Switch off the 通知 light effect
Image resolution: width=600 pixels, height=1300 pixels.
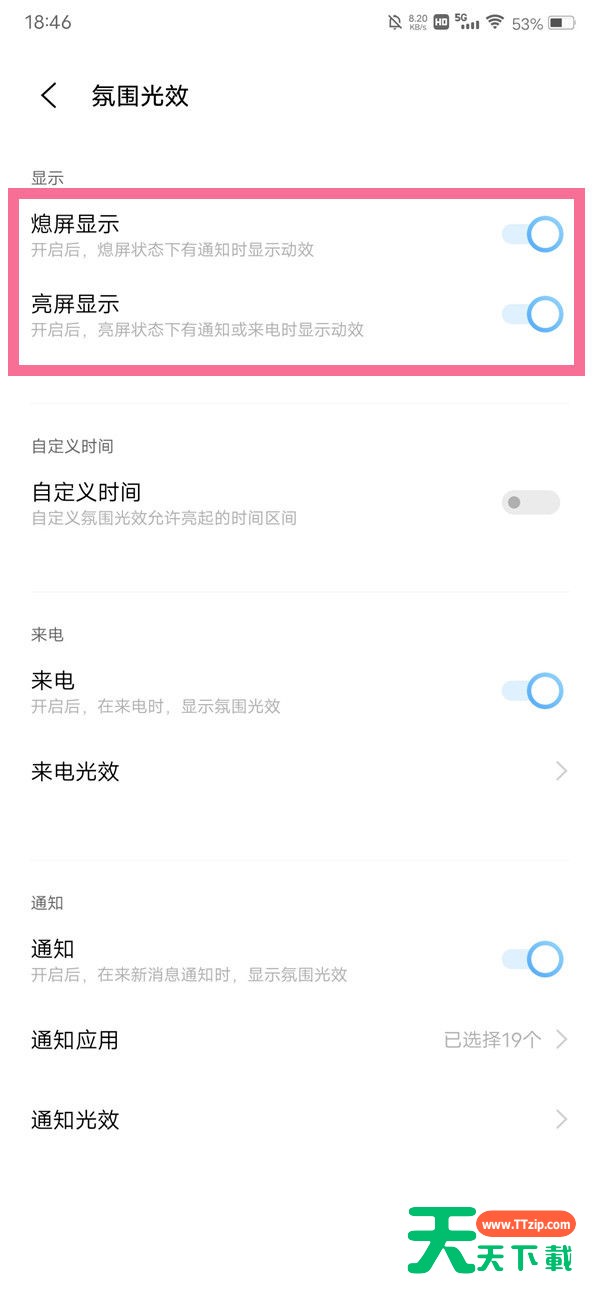(x=532, y=960)
